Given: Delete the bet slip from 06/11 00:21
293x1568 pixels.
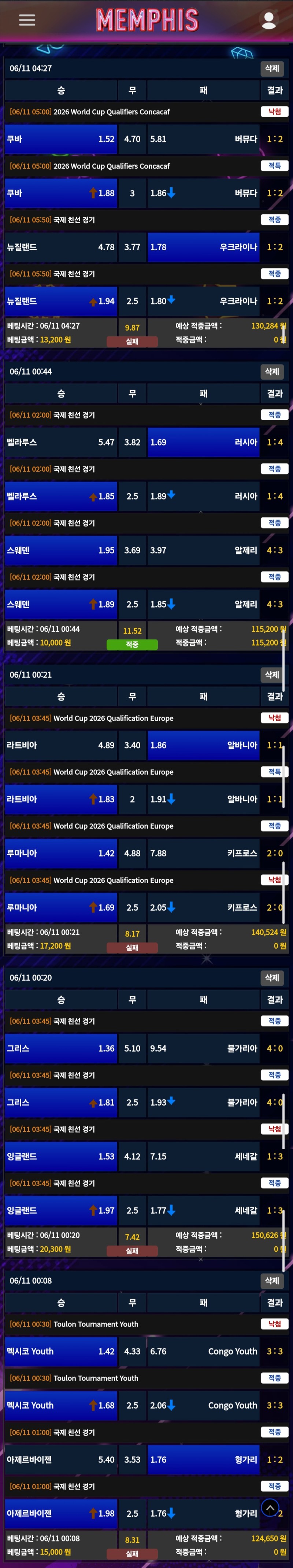Looking at the screenshot, I should click(x=272, y=675).
